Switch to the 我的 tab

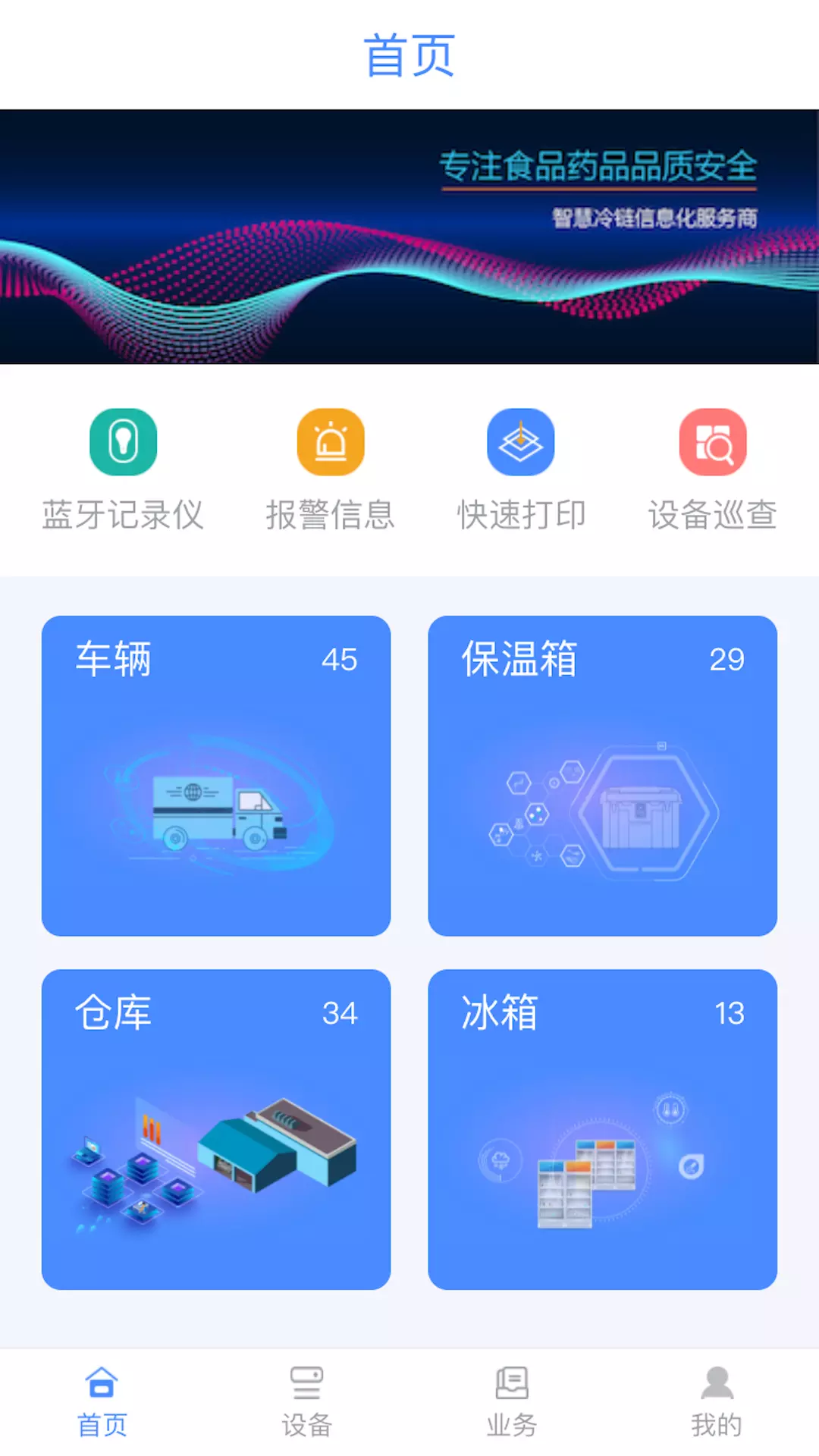tap(717, 1401)
